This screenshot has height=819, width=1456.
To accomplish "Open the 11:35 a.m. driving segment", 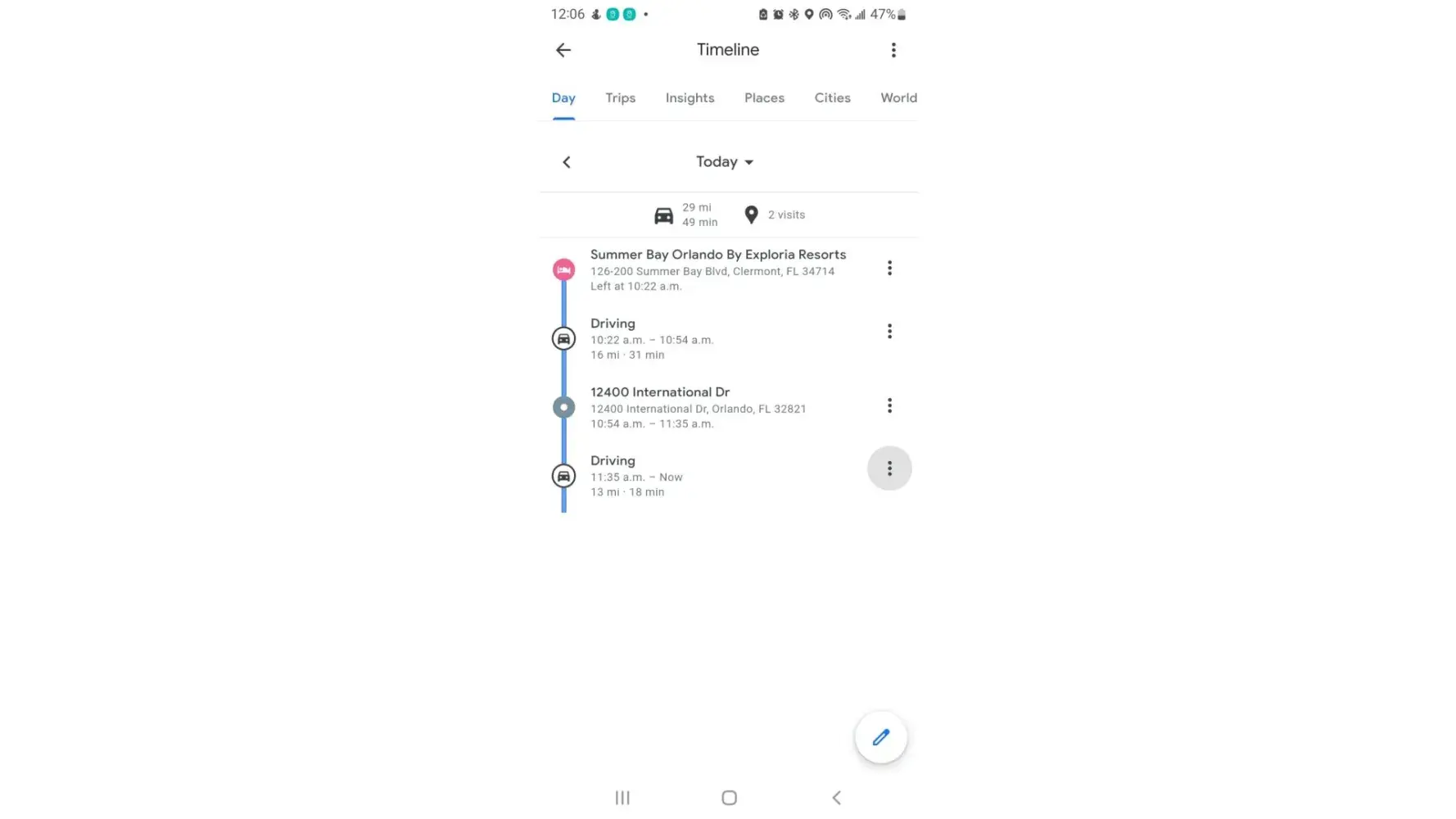I will click(636, 476).
